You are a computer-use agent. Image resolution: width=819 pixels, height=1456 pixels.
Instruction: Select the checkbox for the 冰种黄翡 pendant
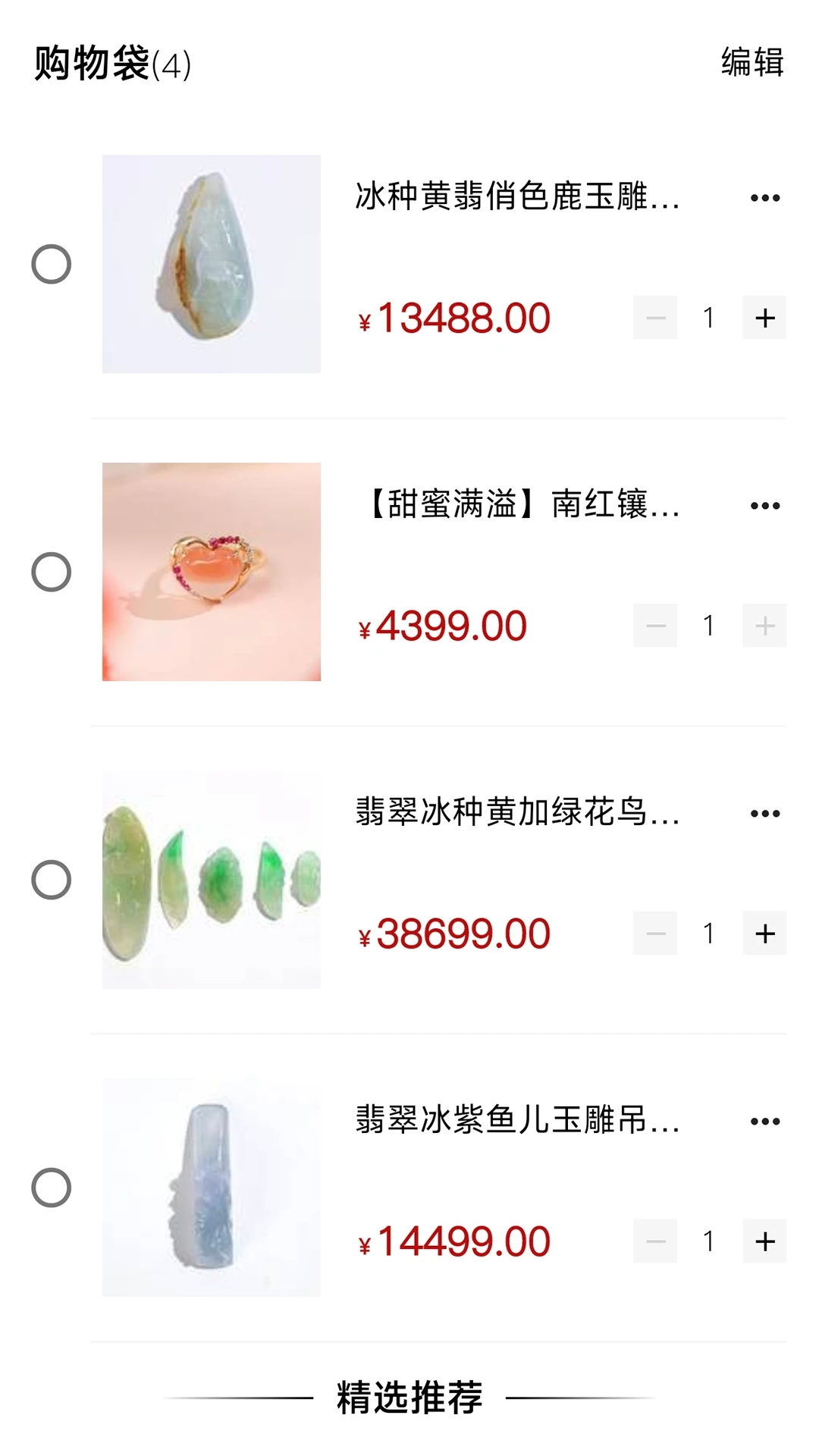click(51, 264)
